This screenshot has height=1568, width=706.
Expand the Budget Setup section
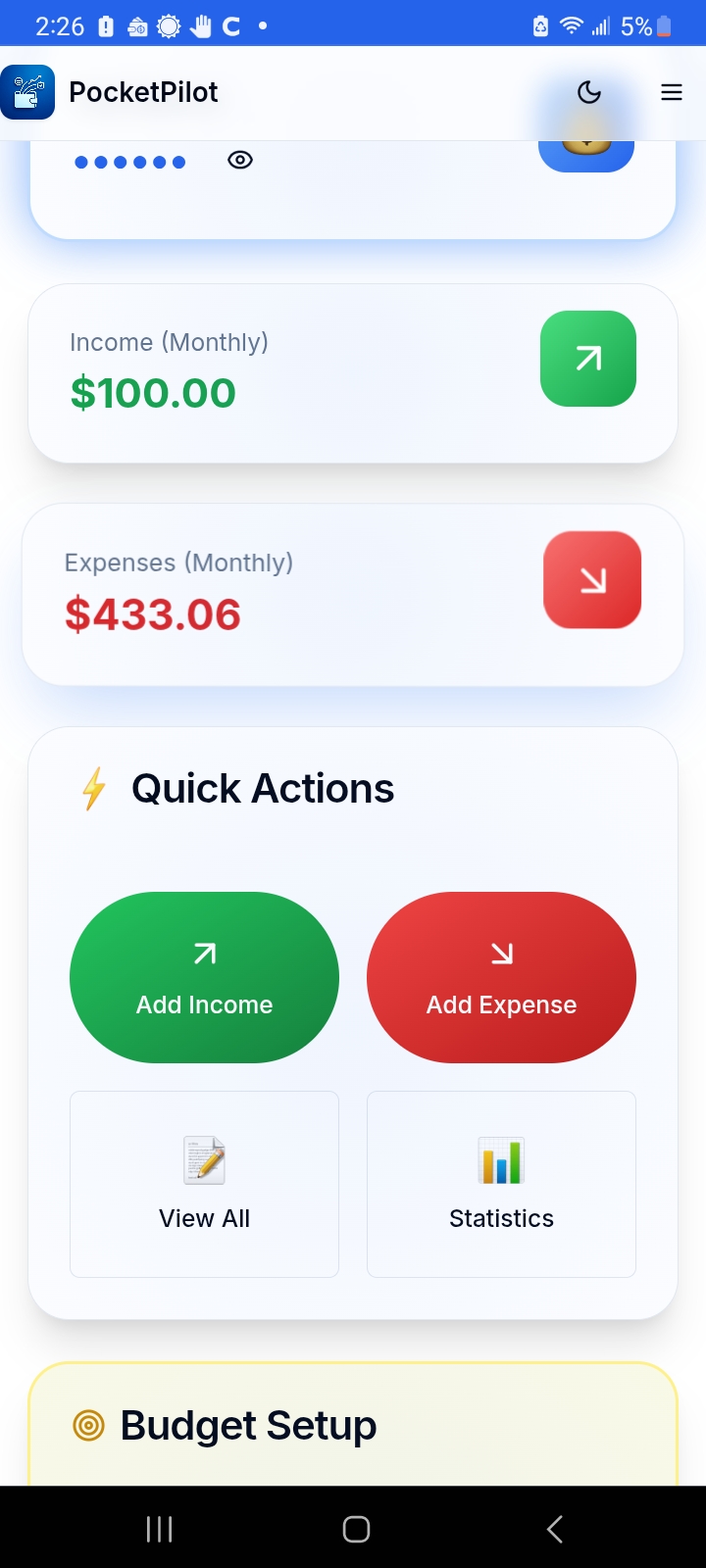(x=353, y=1426)
